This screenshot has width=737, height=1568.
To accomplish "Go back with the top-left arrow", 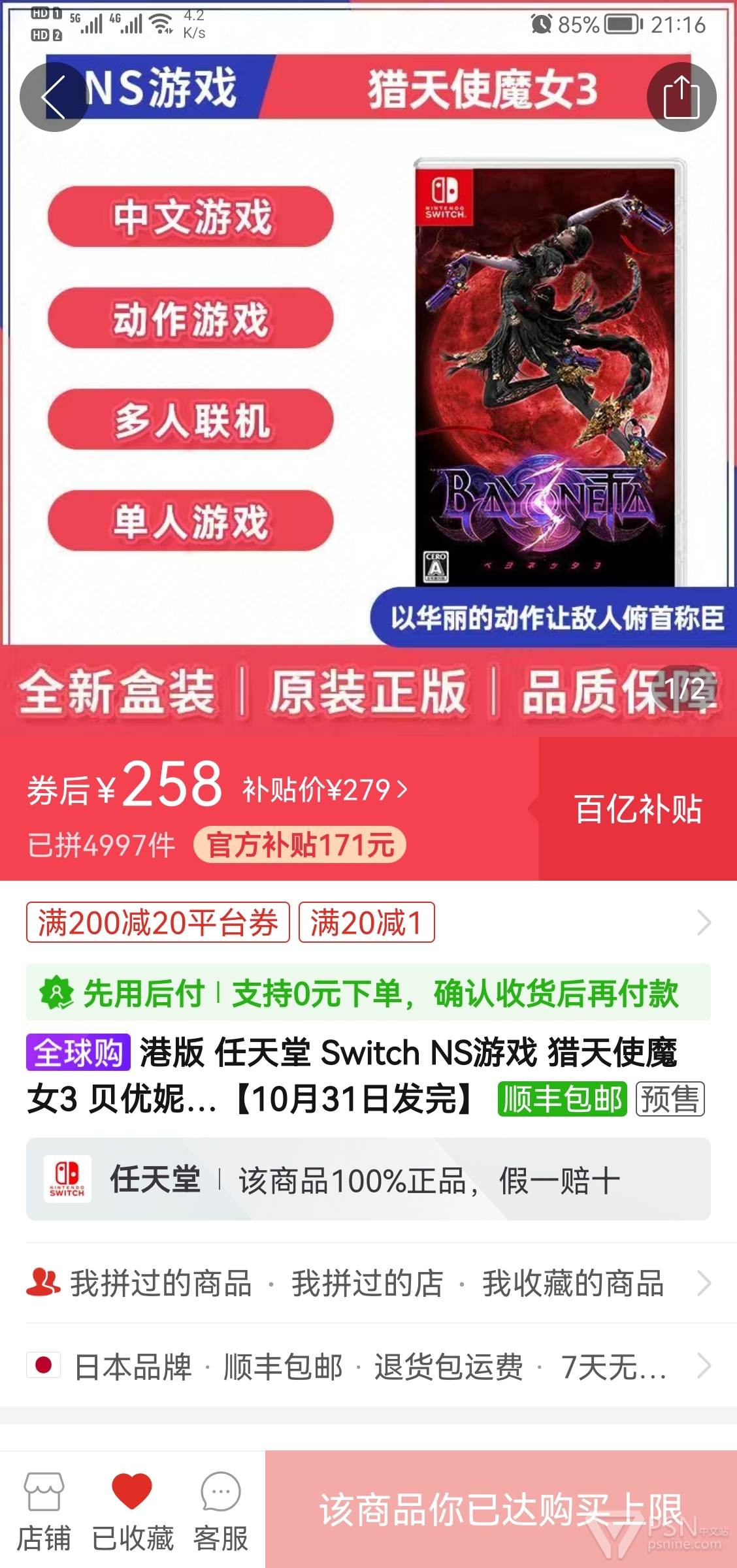I will point(54,97).
